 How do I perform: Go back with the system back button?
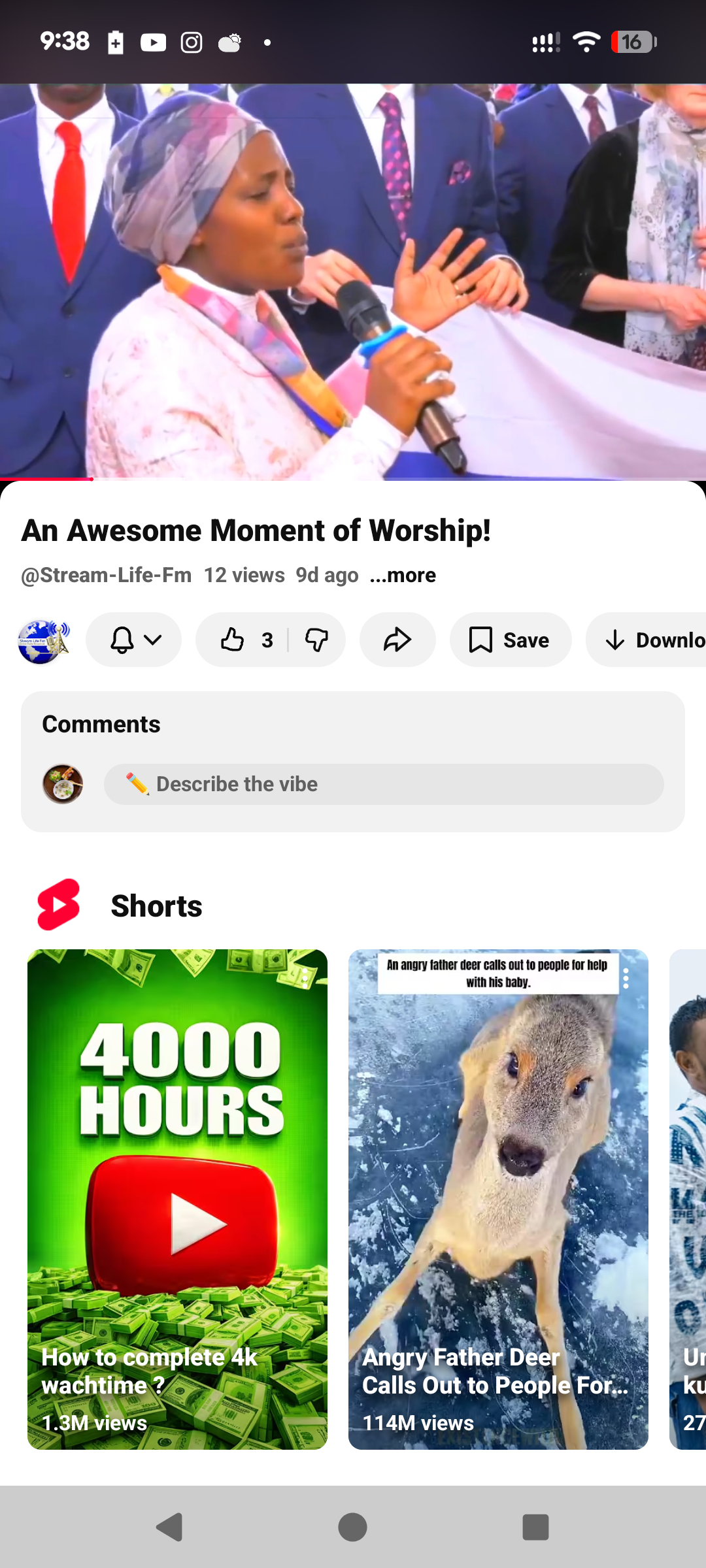(x=170, y=1527)
